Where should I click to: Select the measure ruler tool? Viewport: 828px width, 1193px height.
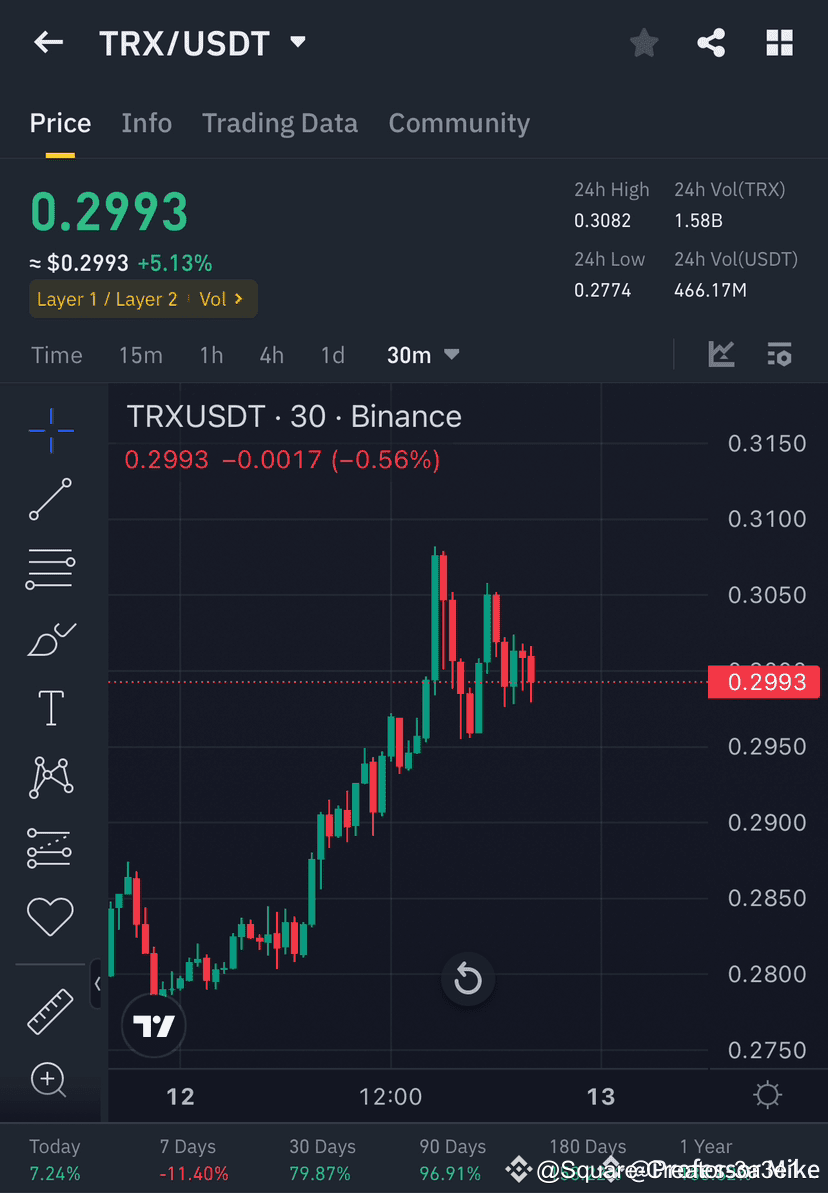click(x=50, y=1010)
